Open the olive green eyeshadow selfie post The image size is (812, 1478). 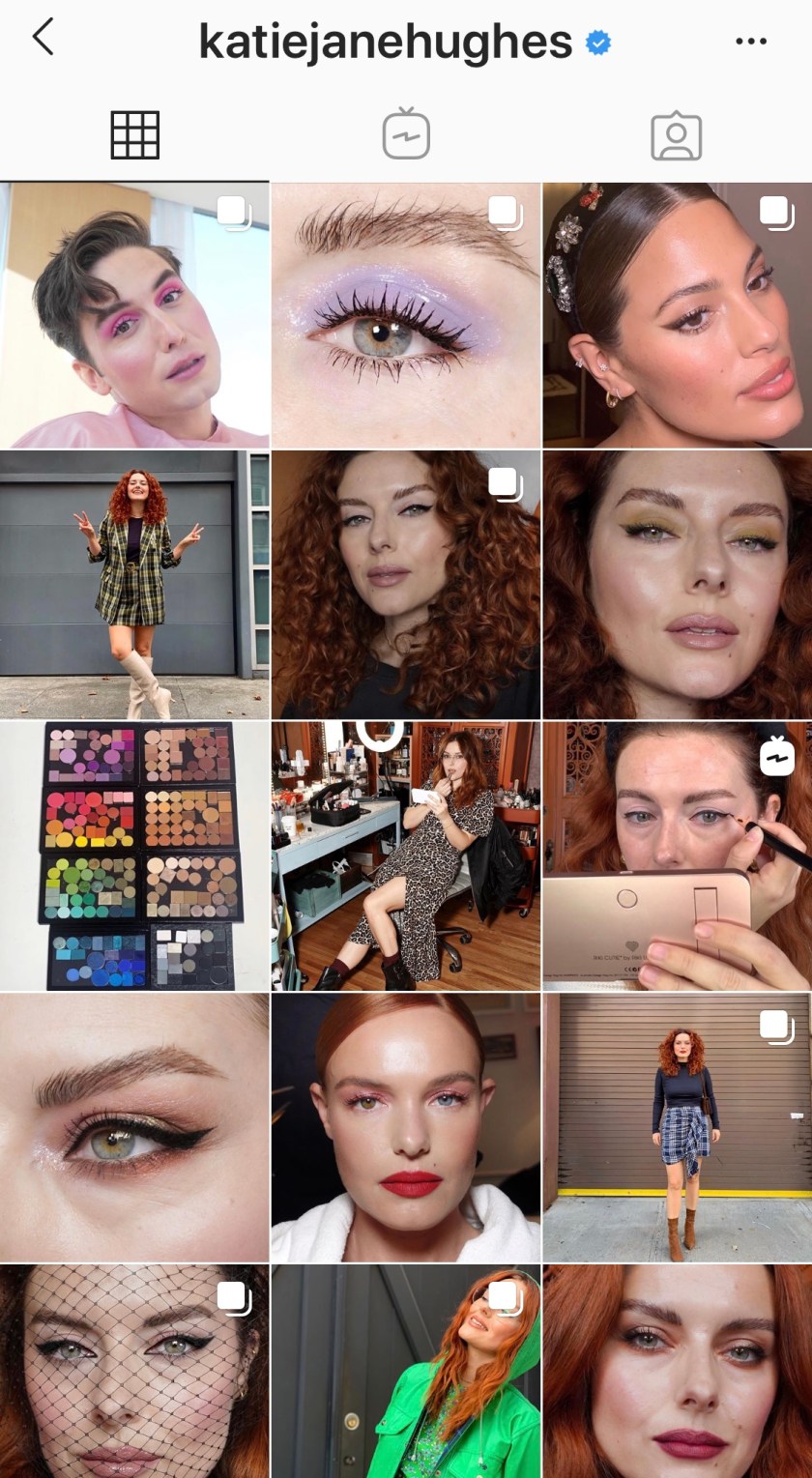point(677,585)
